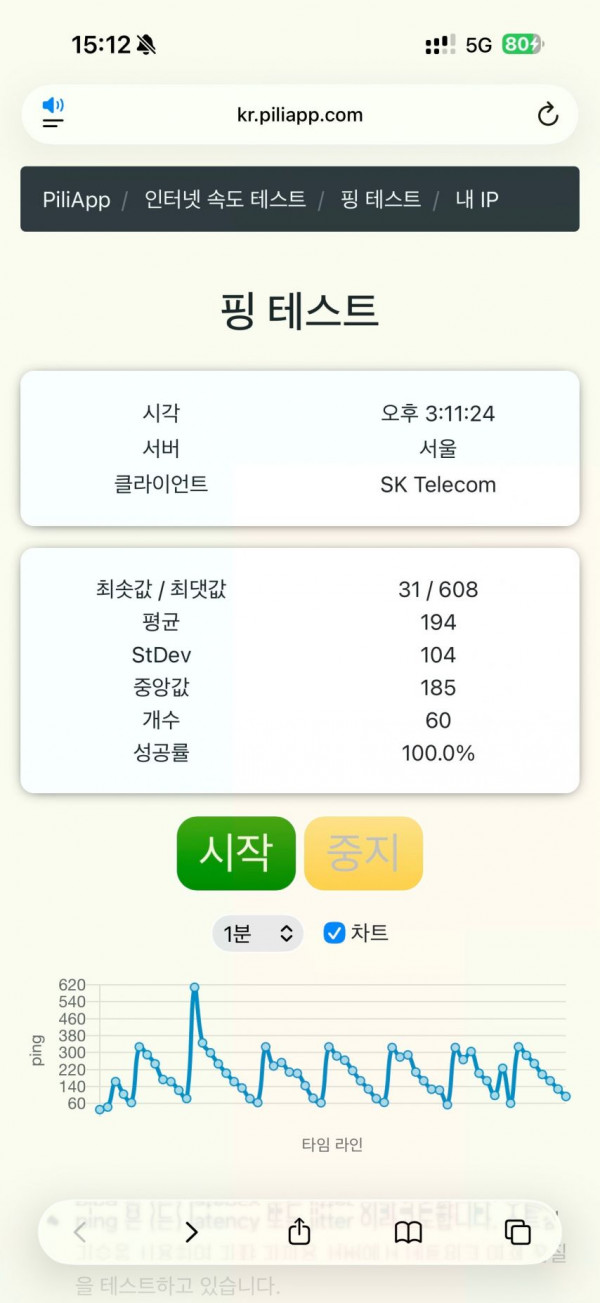Screen dimensions: 600x1303
Task: Go forward in Safari
Action: [192, 1232]
